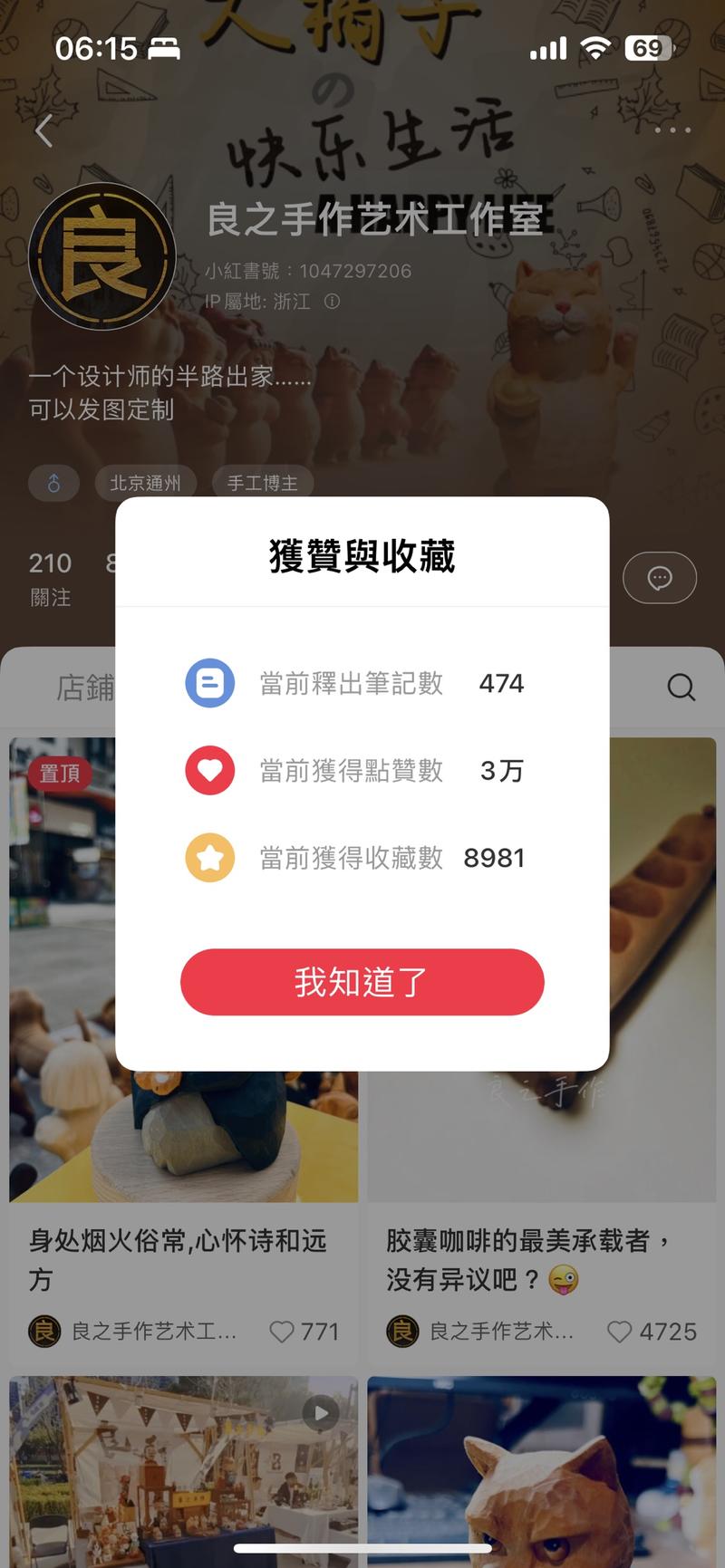Viewport: 725px width, 1568px height.
Task: Tap the 北京通州 location chip
Action: pos(145,483)
